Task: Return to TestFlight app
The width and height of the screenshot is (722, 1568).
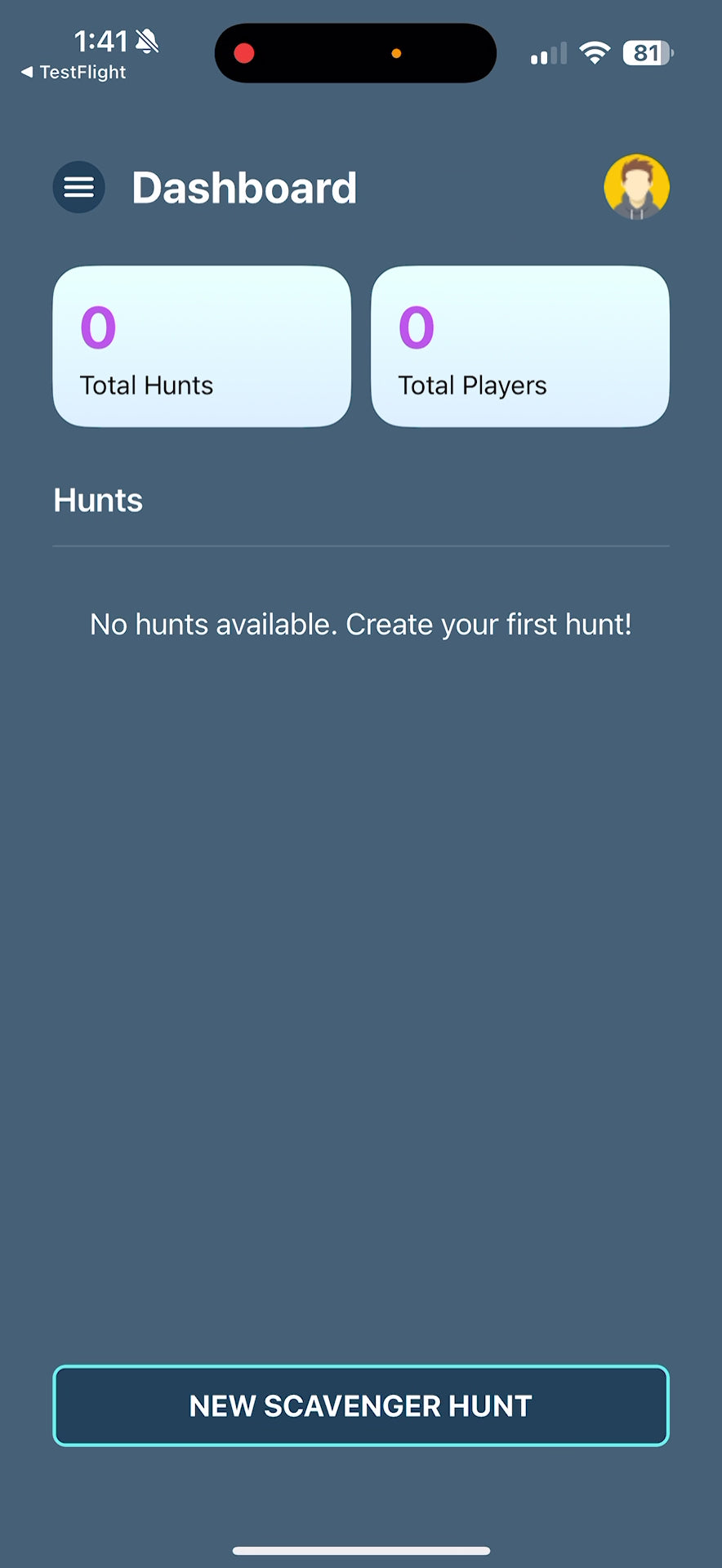Action: (x=74, y=73)
